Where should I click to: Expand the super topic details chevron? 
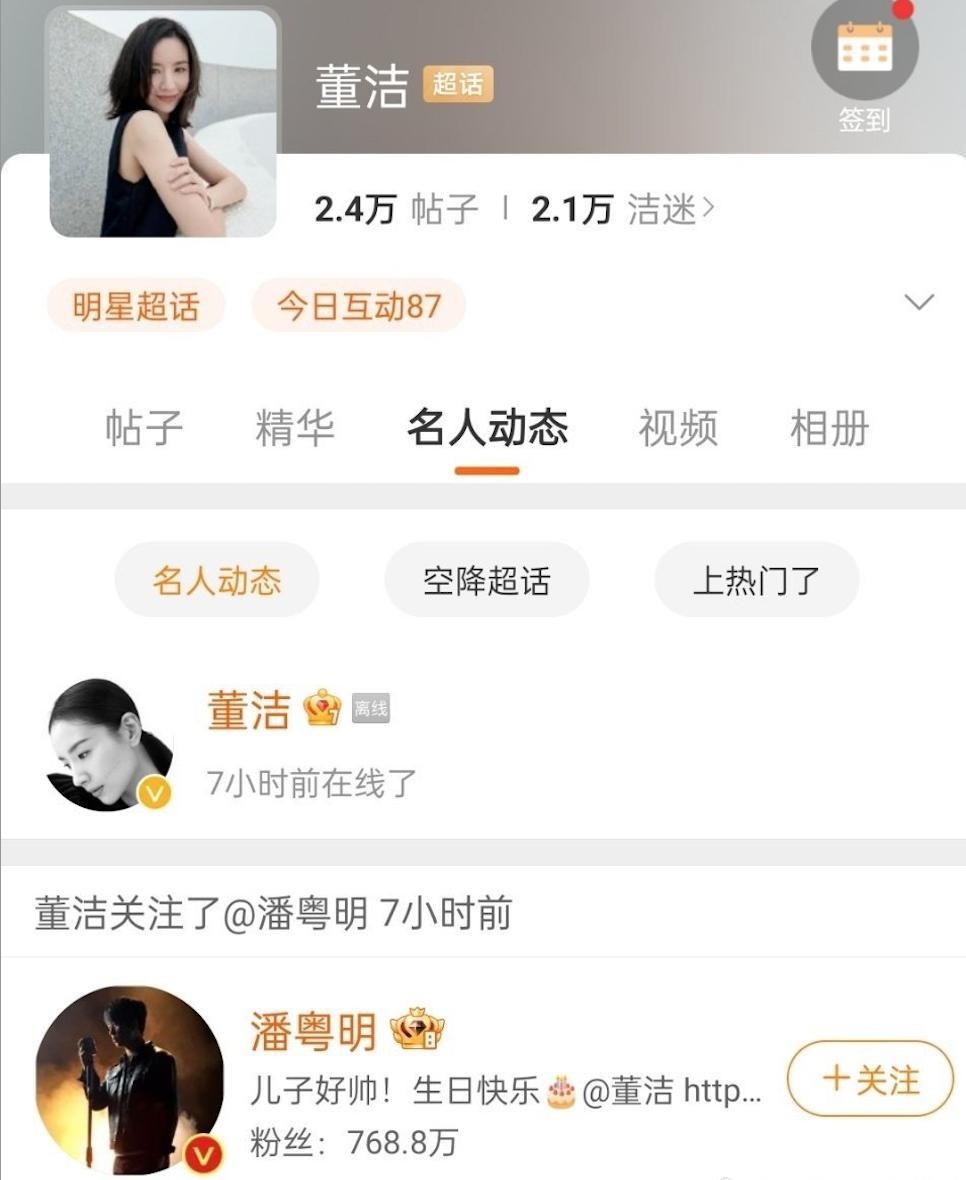tap(919, 302)
